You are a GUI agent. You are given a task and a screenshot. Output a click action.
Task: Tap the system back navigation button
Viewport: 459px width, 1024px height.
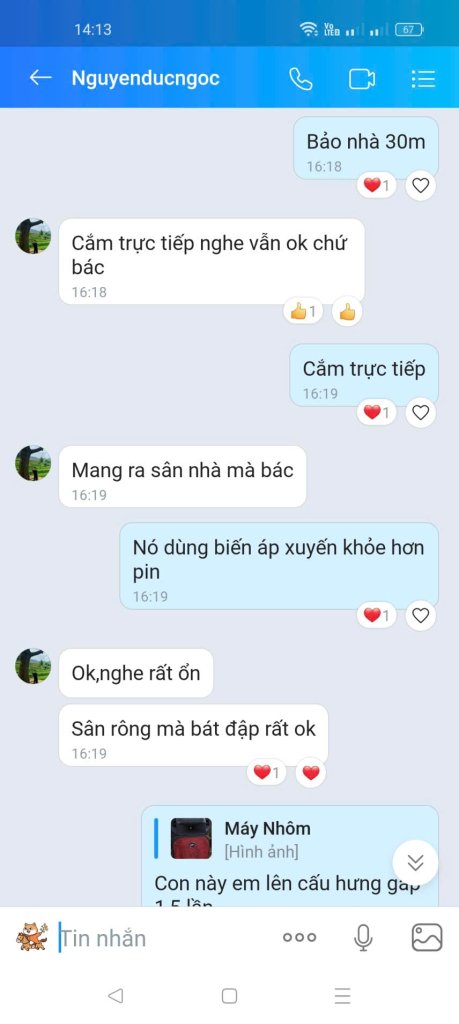click(x=116, y=995)
